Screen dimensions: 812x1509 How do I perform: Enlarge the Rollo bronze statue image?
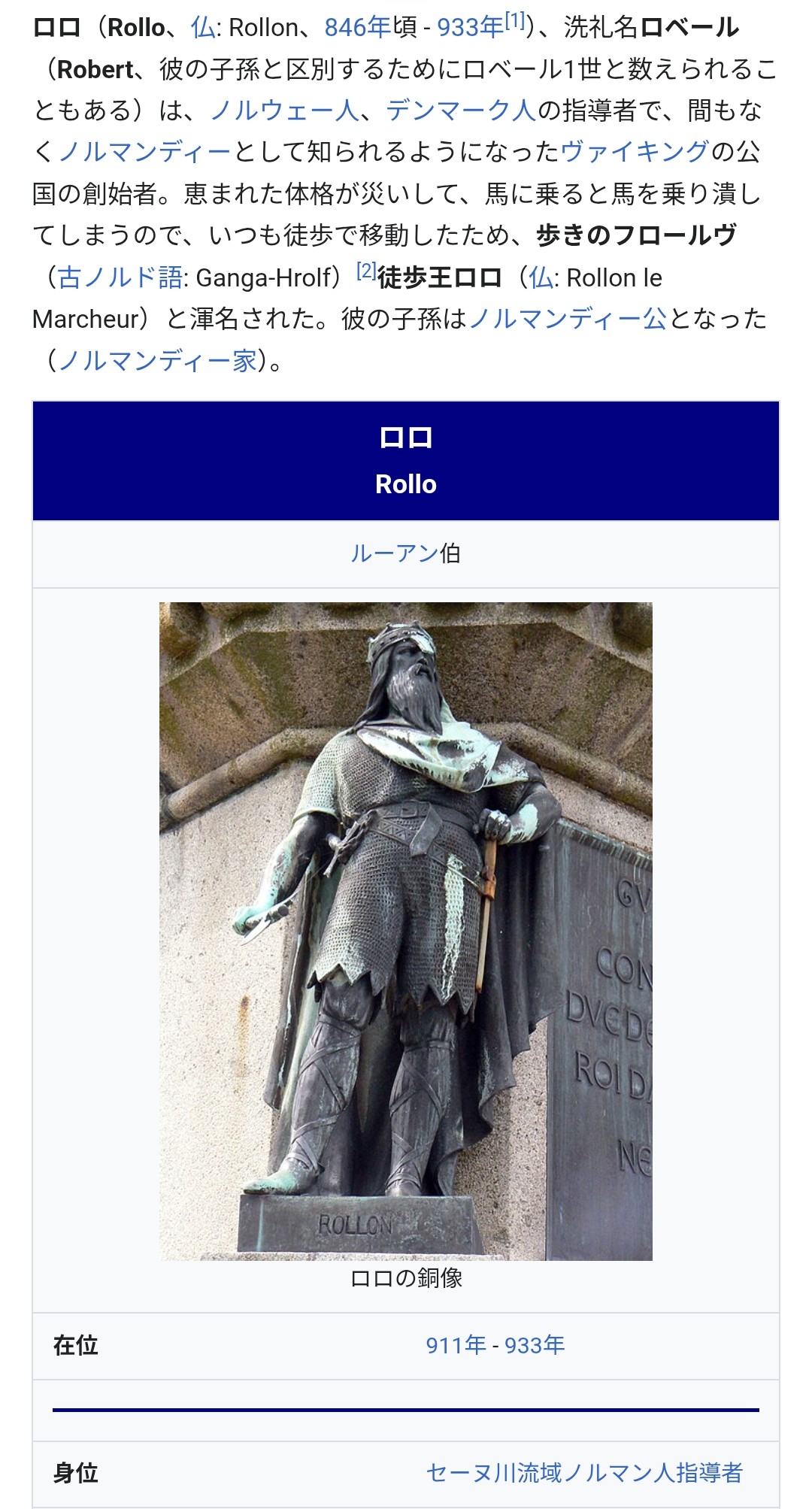406,931
